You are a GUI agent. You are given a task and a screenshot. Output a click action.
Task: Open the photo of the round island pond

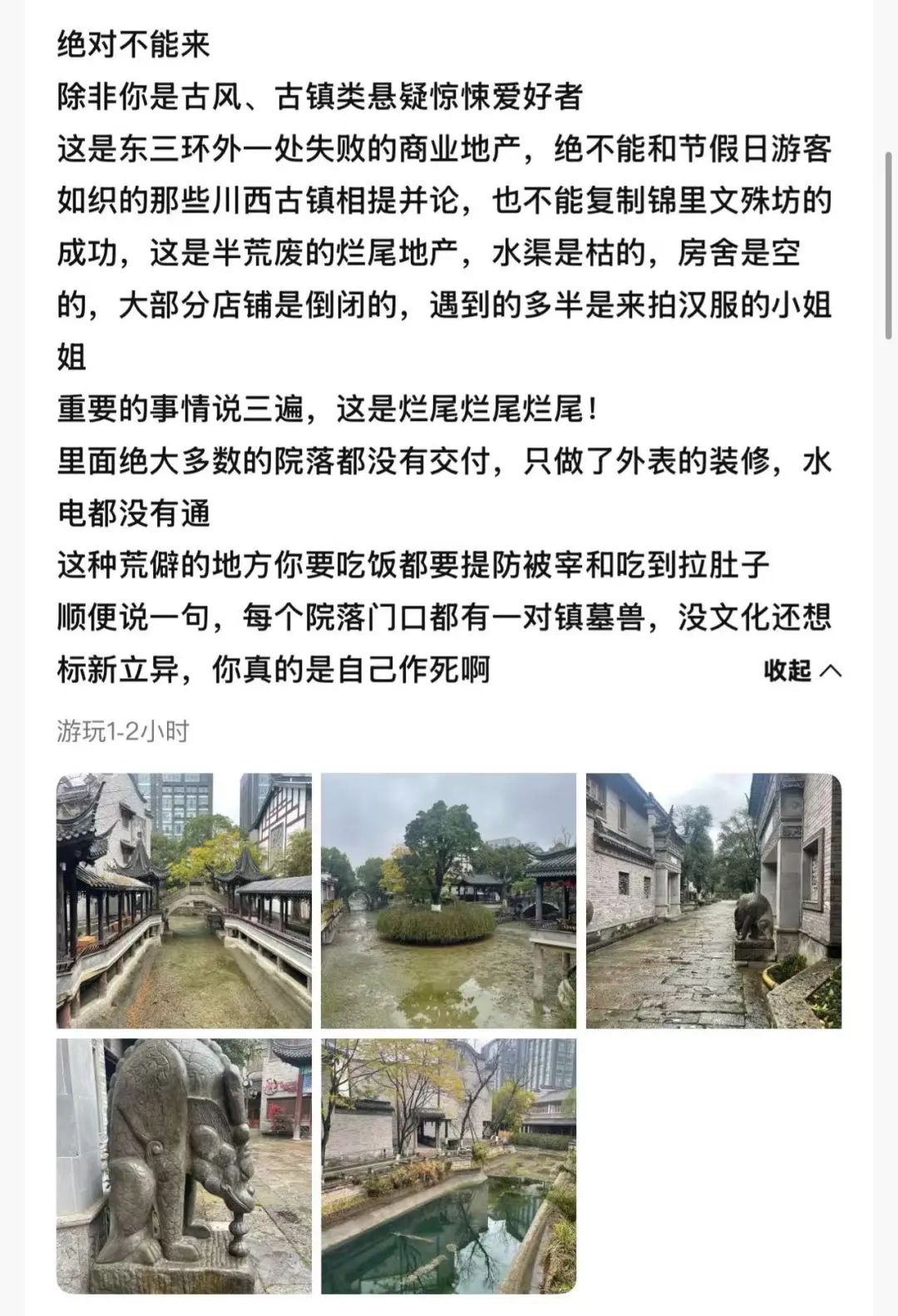[448, 901]
